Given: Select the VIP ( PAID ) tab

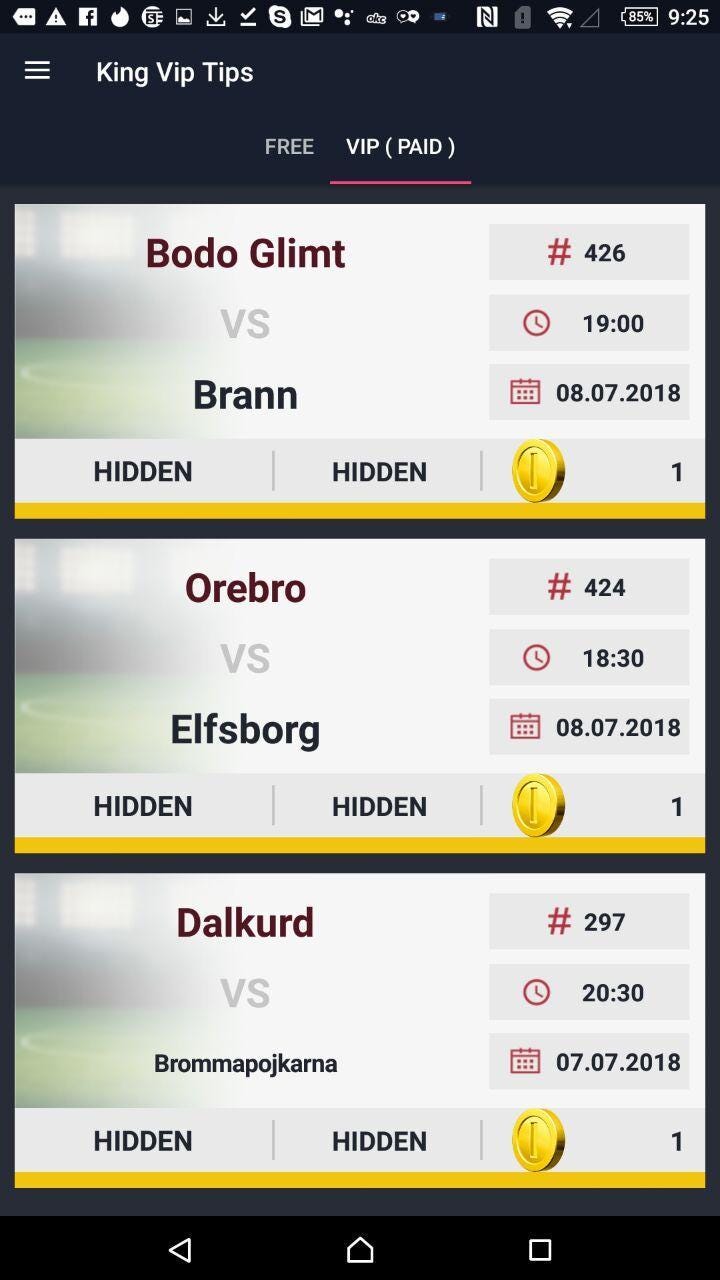Looking at the screenshot, I should click(400, 146).
